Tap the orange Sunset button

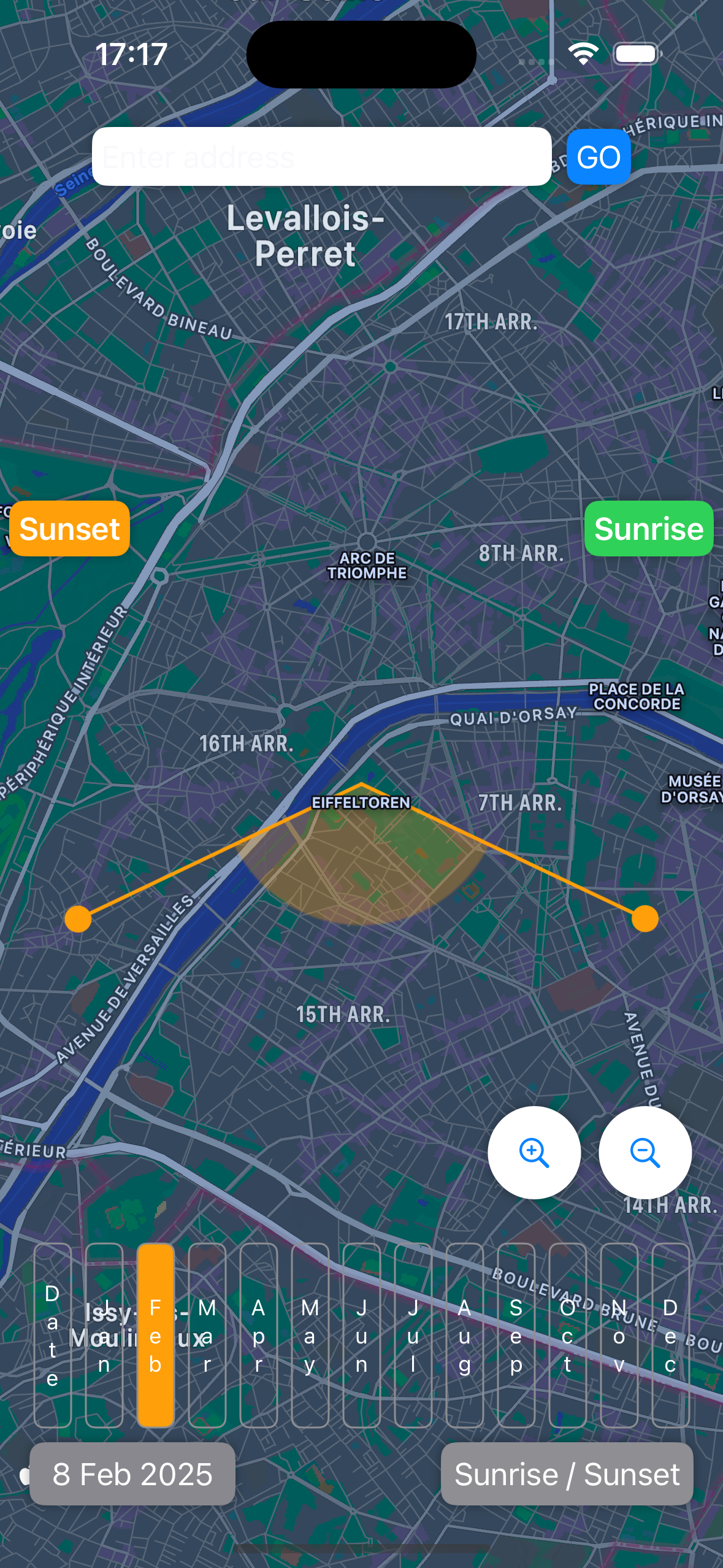tap(69, 529)
